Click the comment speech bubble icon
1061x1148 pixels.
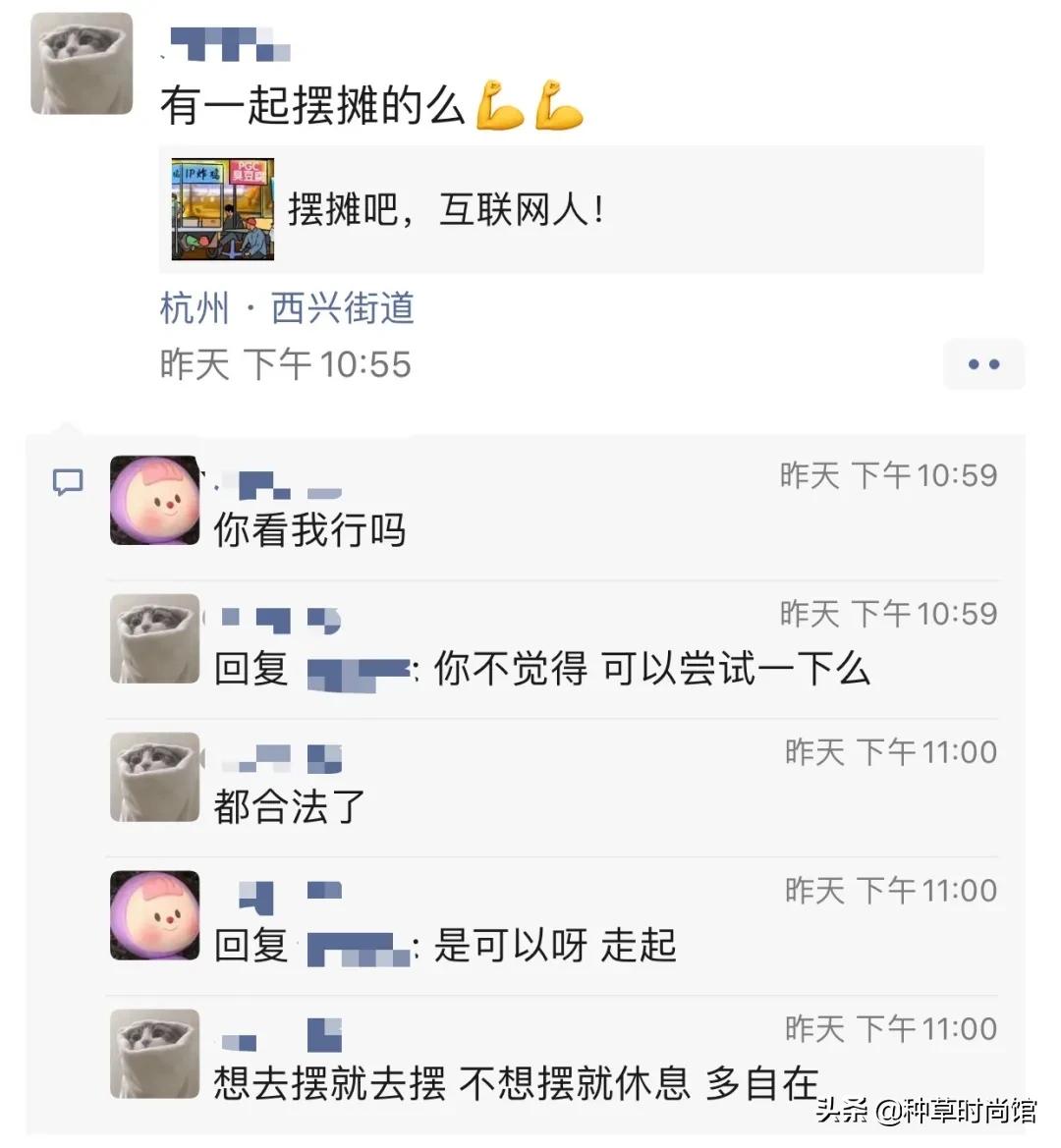pyautogui.click(x=68, y=482)
